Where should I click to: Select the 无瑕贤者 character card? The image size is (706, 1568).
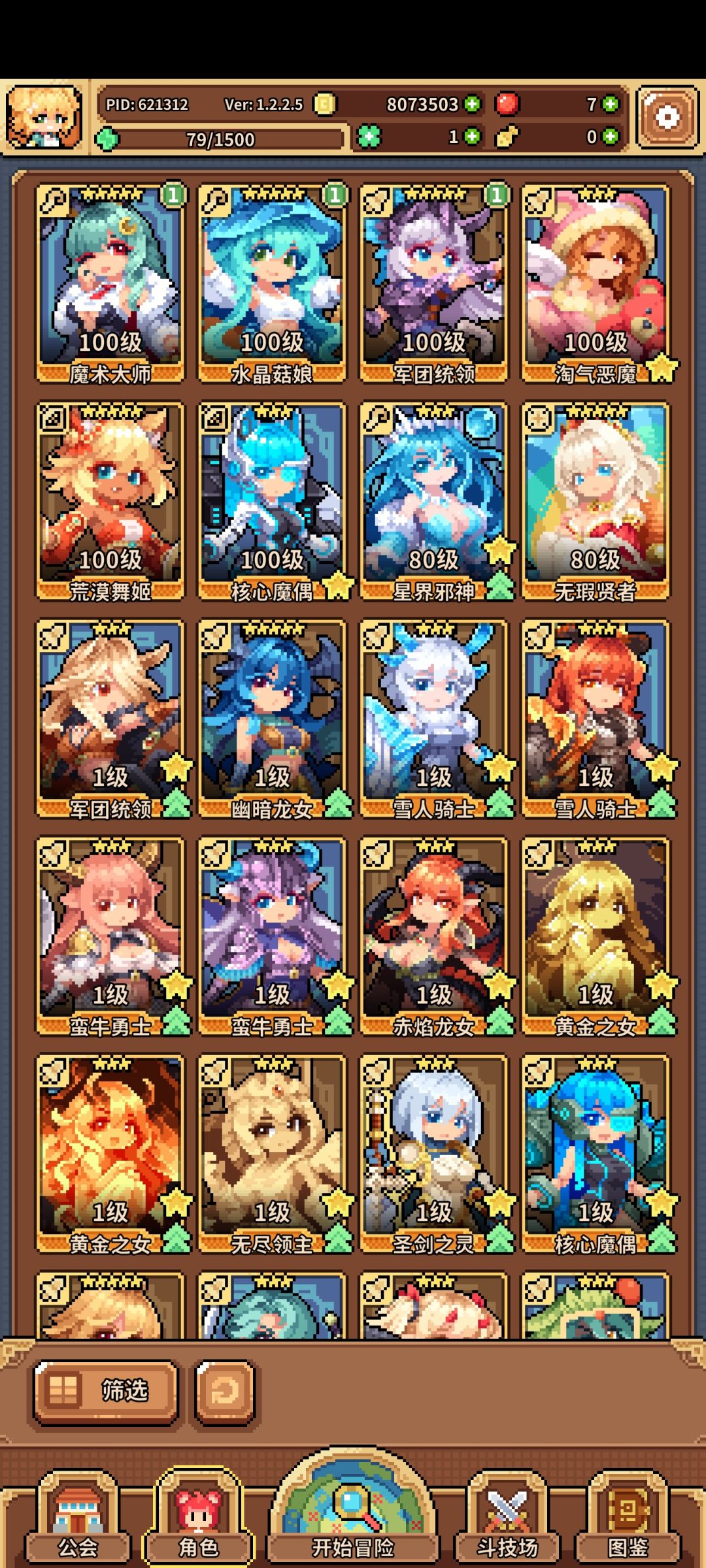(596, 501)
